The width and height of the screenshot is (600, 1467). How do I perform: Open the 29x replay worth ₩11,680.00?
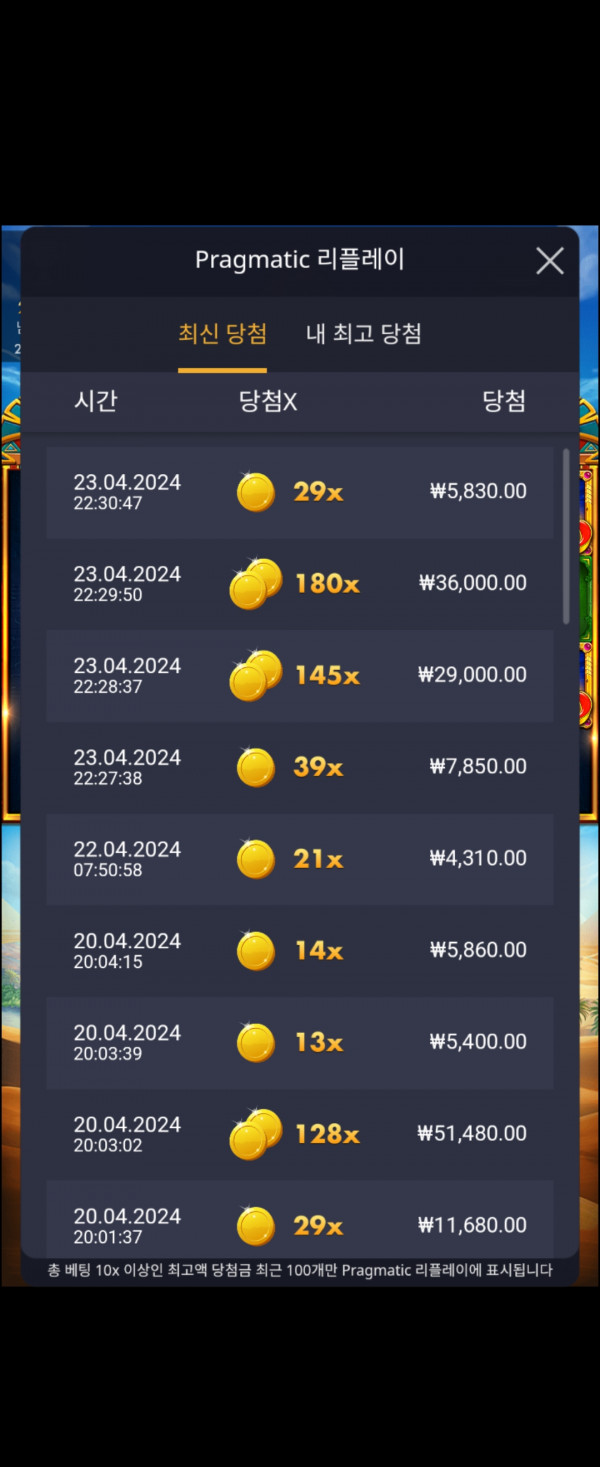point(300,1222)
